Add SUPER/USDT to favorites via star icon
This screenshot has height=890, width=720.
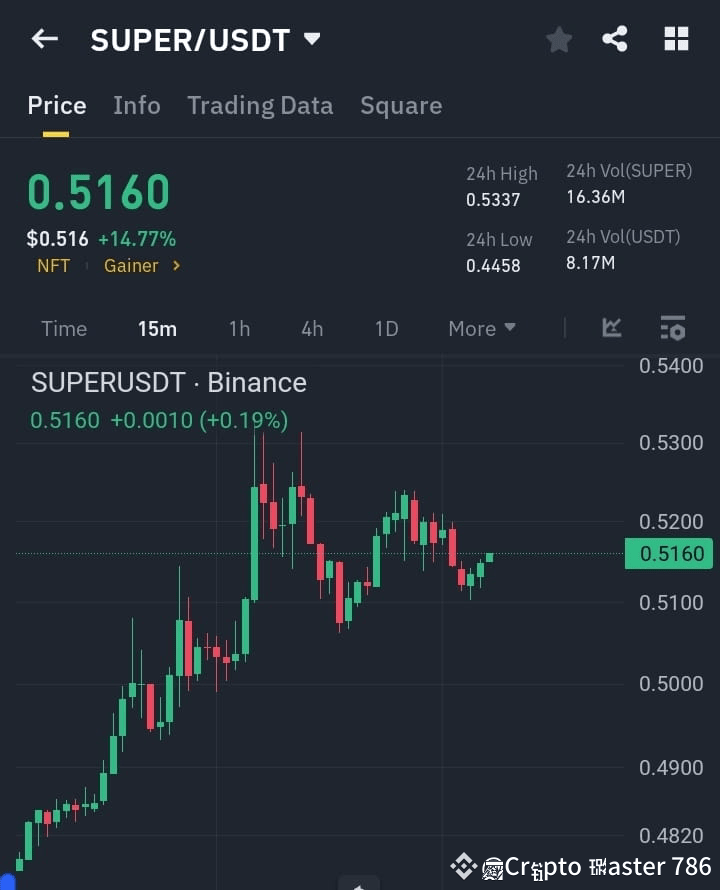click(558, 39)
